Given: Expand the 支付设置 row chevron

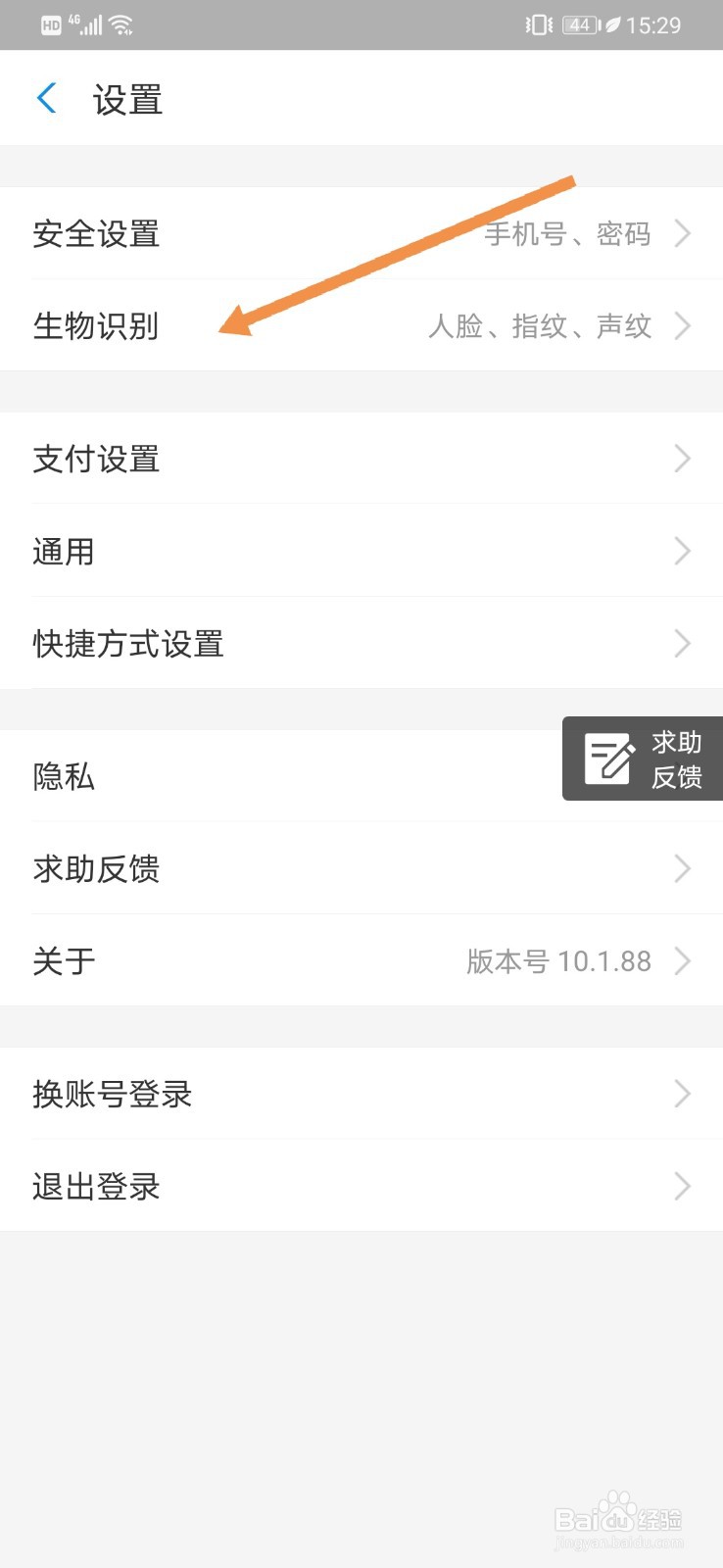Looking at the screenshot, I should coord(683,459).
